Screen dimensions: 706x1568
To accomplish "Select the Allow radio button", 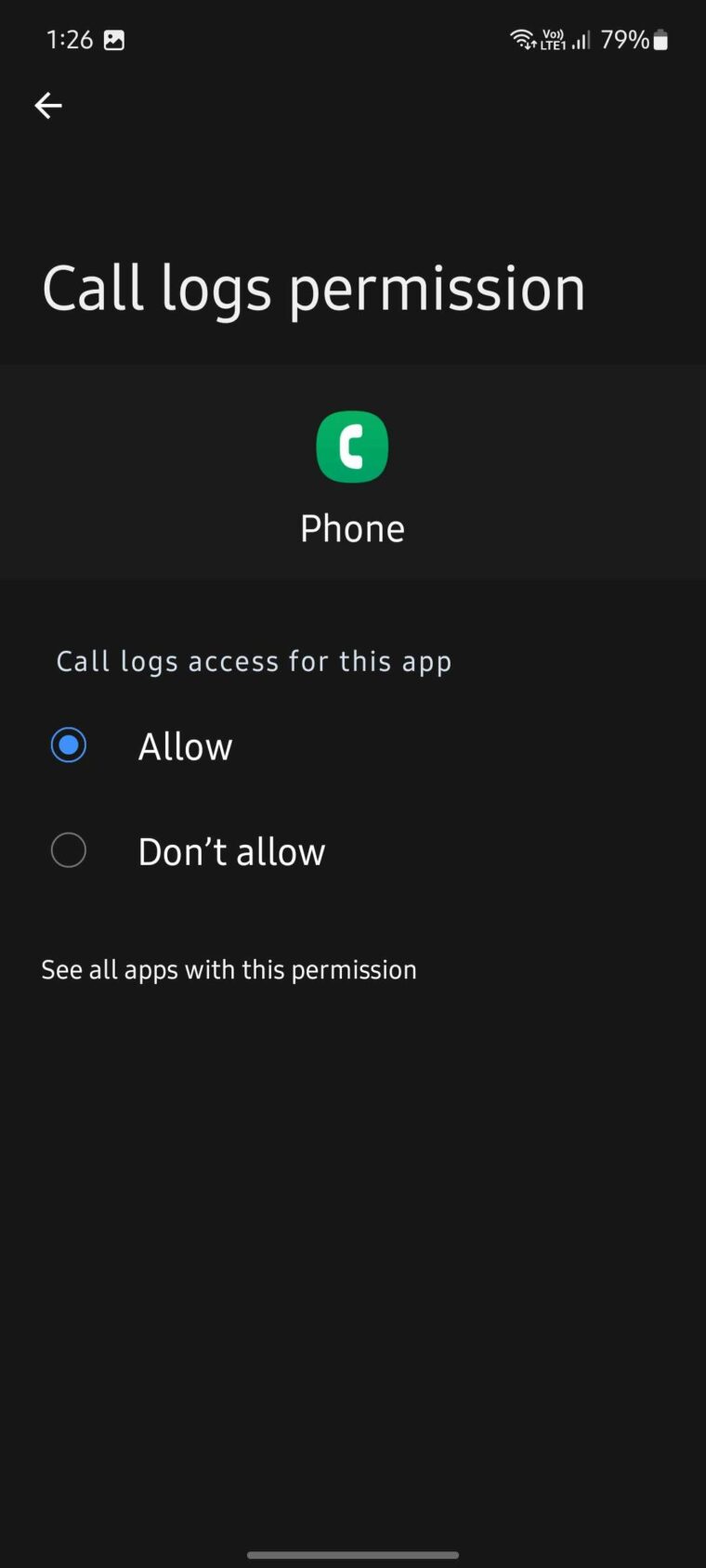I will point(69,745).
